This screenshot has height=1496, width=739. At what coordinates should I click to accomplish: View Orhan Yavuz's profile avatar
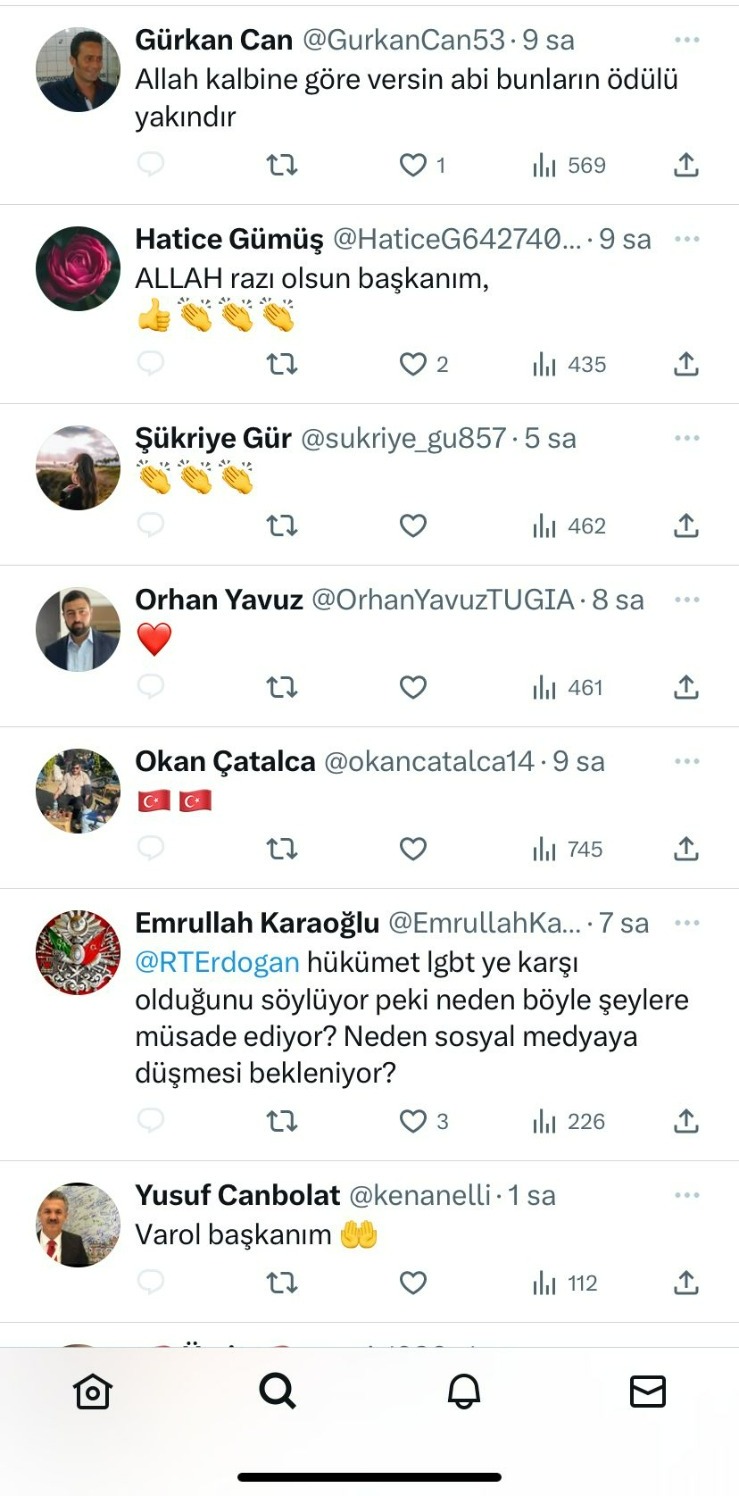(x=78, y=629)
